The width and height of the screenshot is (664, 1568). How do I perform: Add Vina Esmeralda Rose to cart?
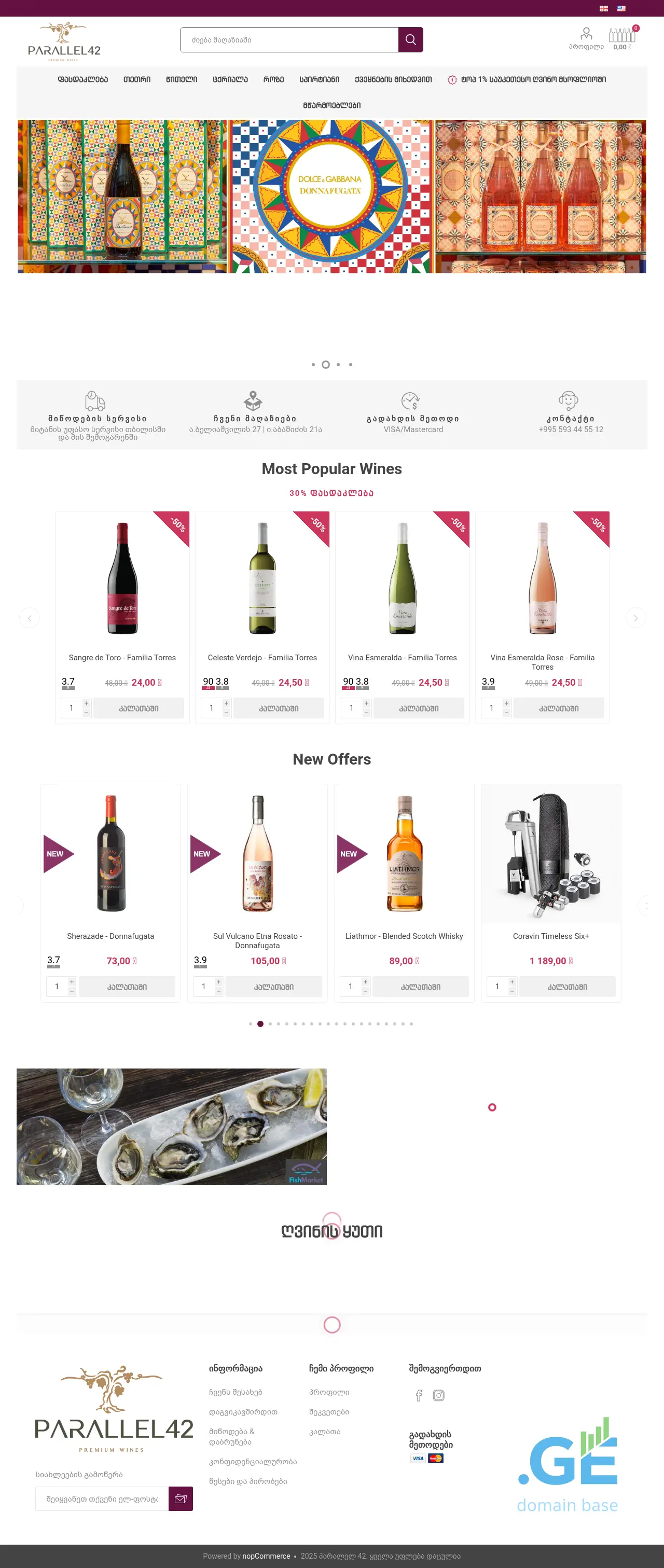pos(558,708)
